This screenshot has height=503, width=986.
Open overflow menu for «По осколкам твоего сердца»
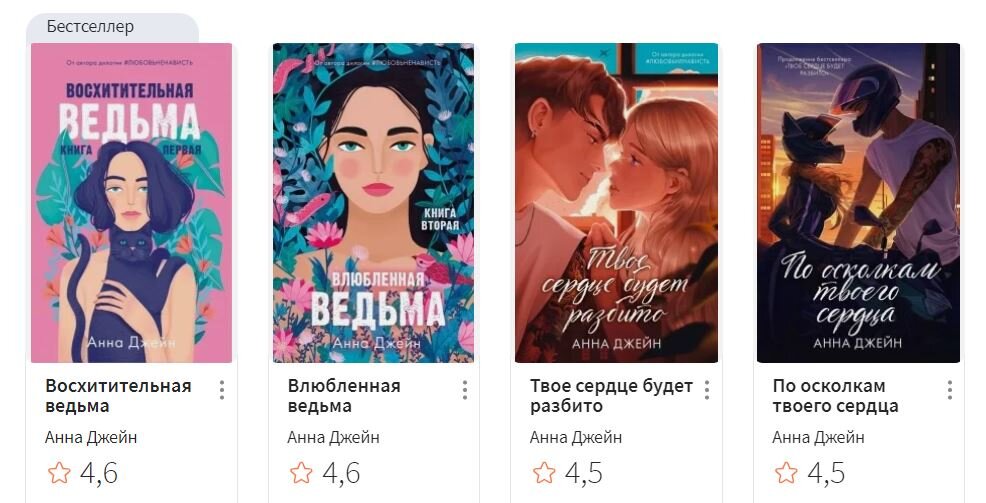point(949,390)
